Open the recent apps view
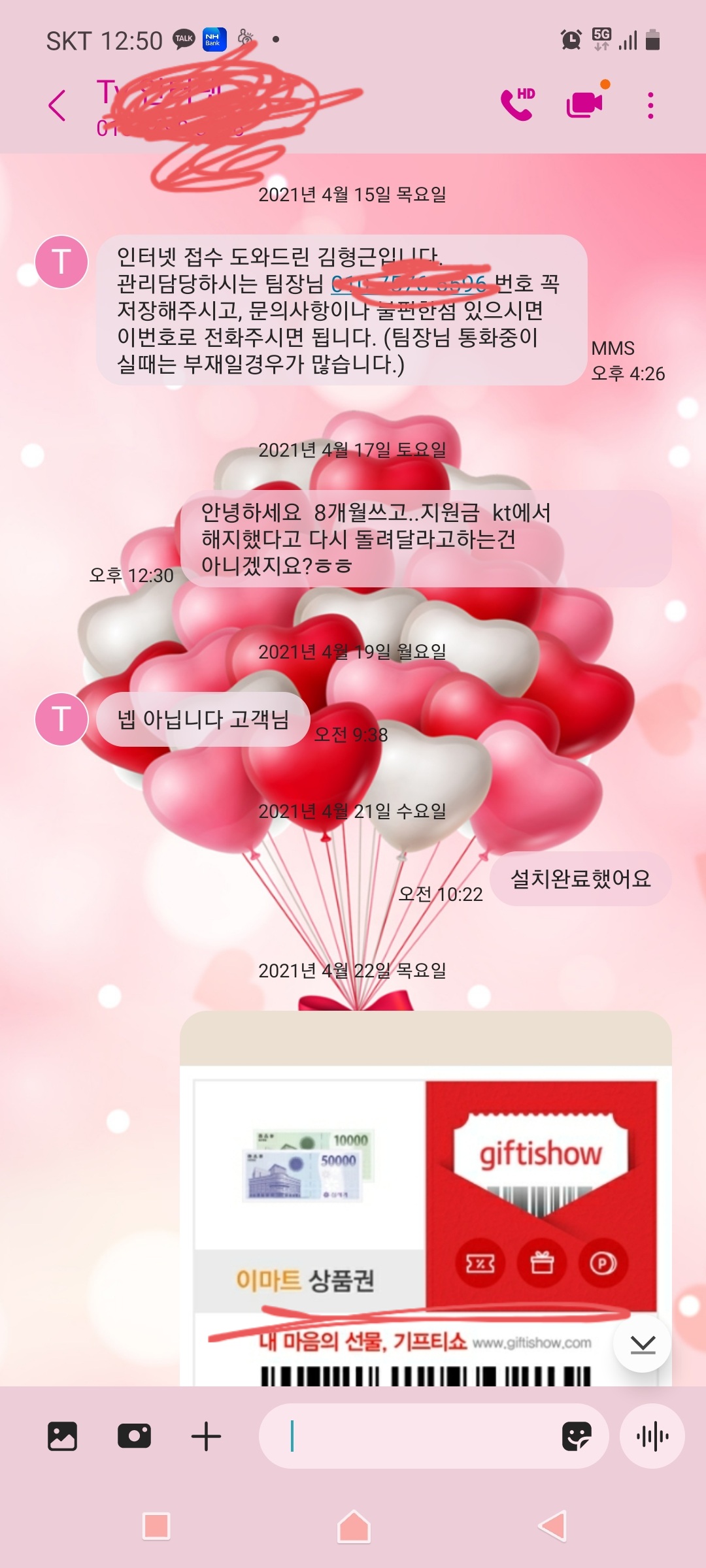 tap(156, 1526)
